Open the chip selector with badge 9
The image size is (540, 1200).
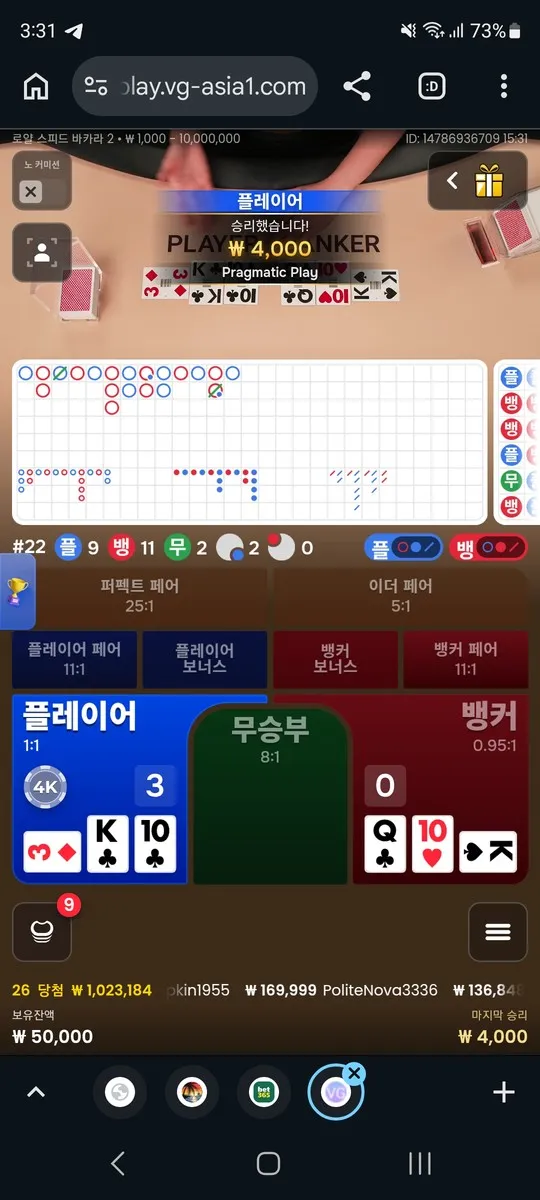(x=42, y=932)
